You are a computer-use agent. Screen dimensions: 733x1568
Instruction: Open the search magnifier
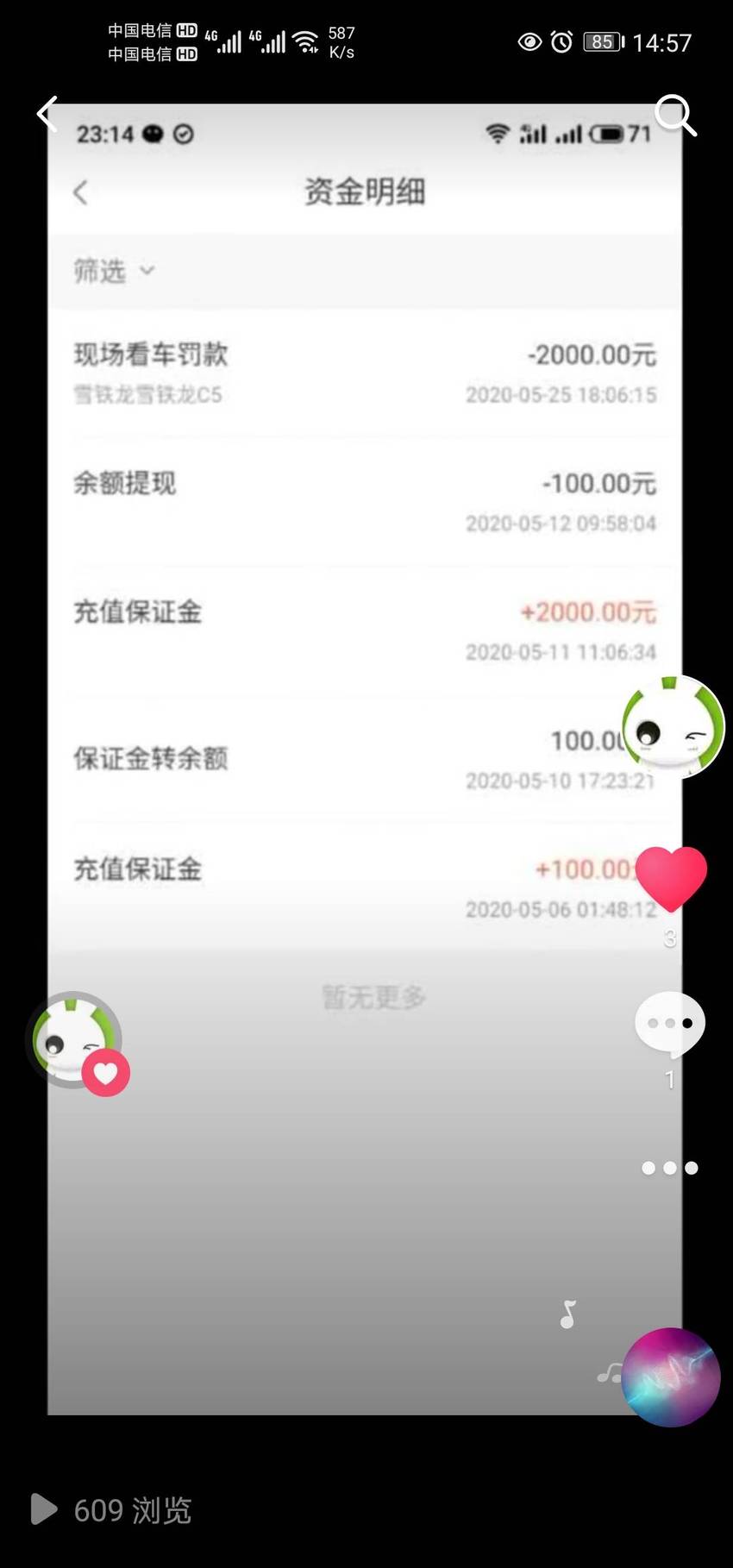coord(675,115)
